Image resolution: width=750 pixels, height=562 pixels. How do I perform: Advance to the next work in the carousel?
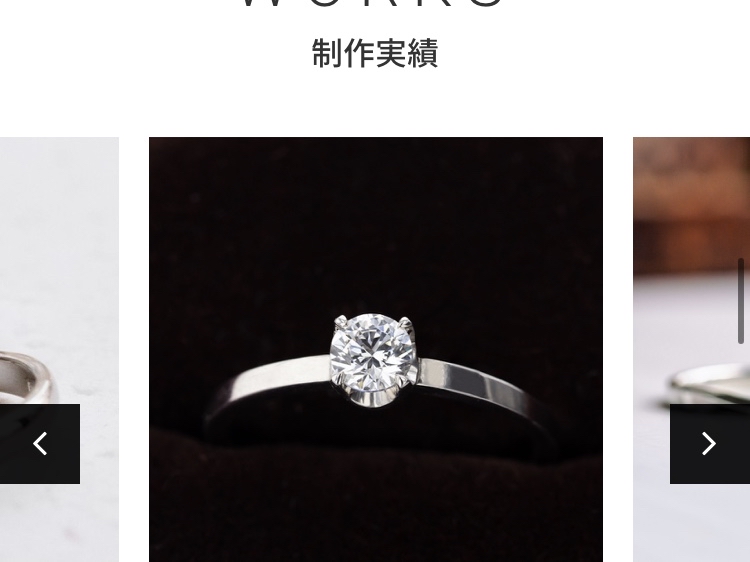[x=709, y=444]
